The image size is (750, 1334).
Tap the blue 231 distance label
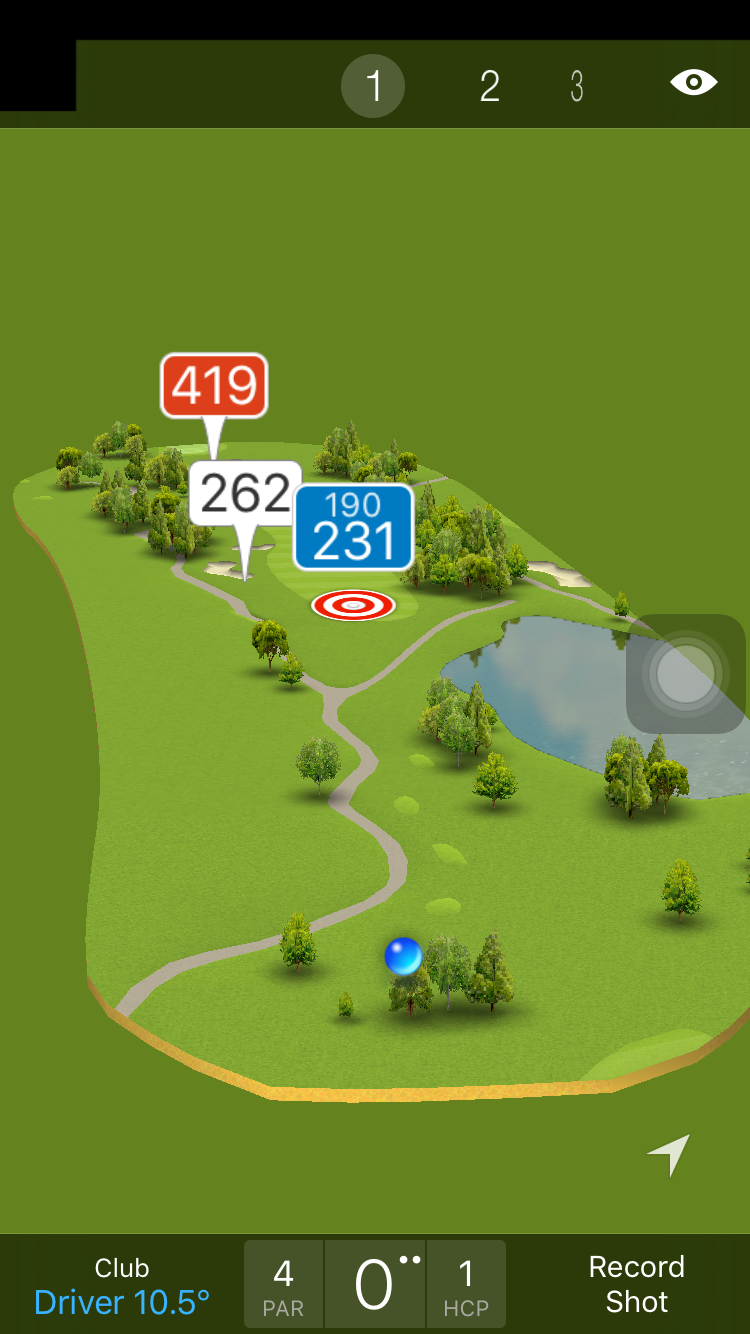353,527
